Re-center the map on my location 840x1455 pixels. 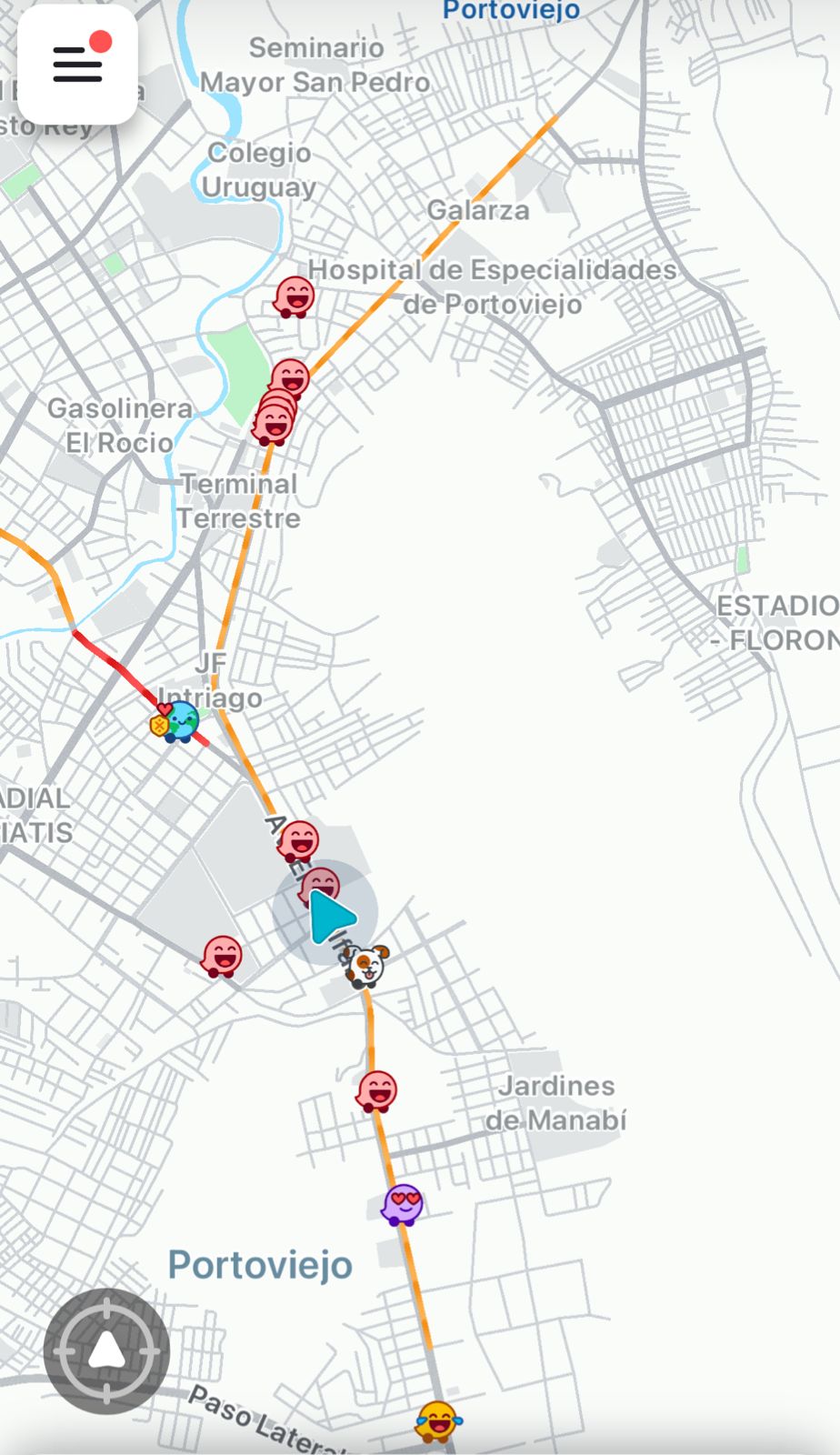[x=106, y=1350]
